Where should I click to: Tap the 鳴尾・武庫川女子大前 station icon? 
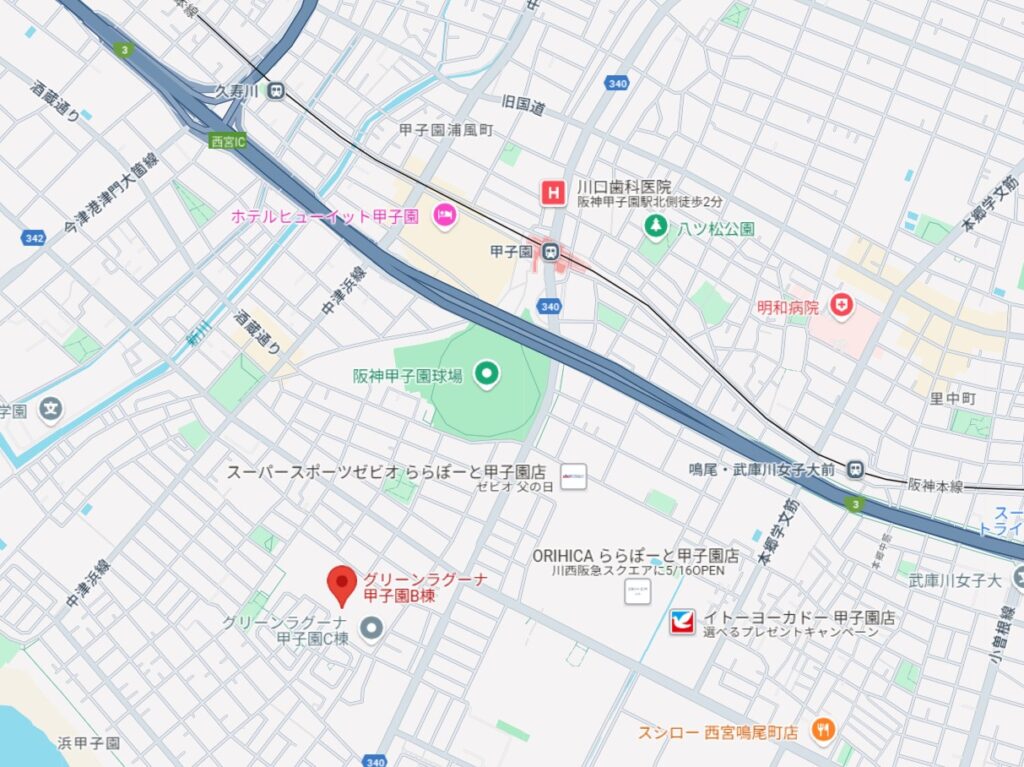click(x=855, y=468)
